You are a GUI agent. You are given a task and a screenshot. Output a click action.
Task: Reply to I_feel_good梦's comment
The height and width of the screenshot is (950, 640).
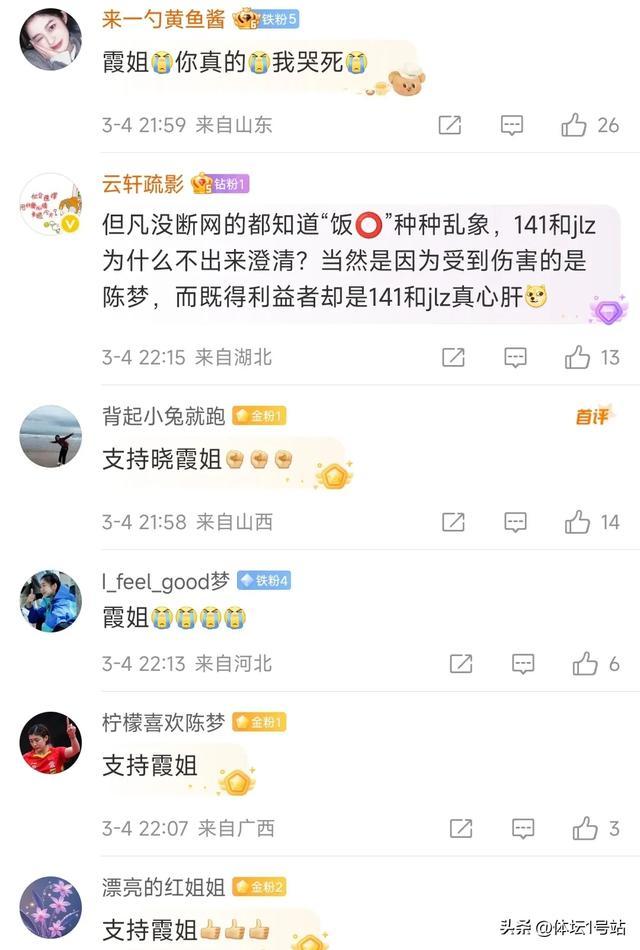[x=523, y=664]
